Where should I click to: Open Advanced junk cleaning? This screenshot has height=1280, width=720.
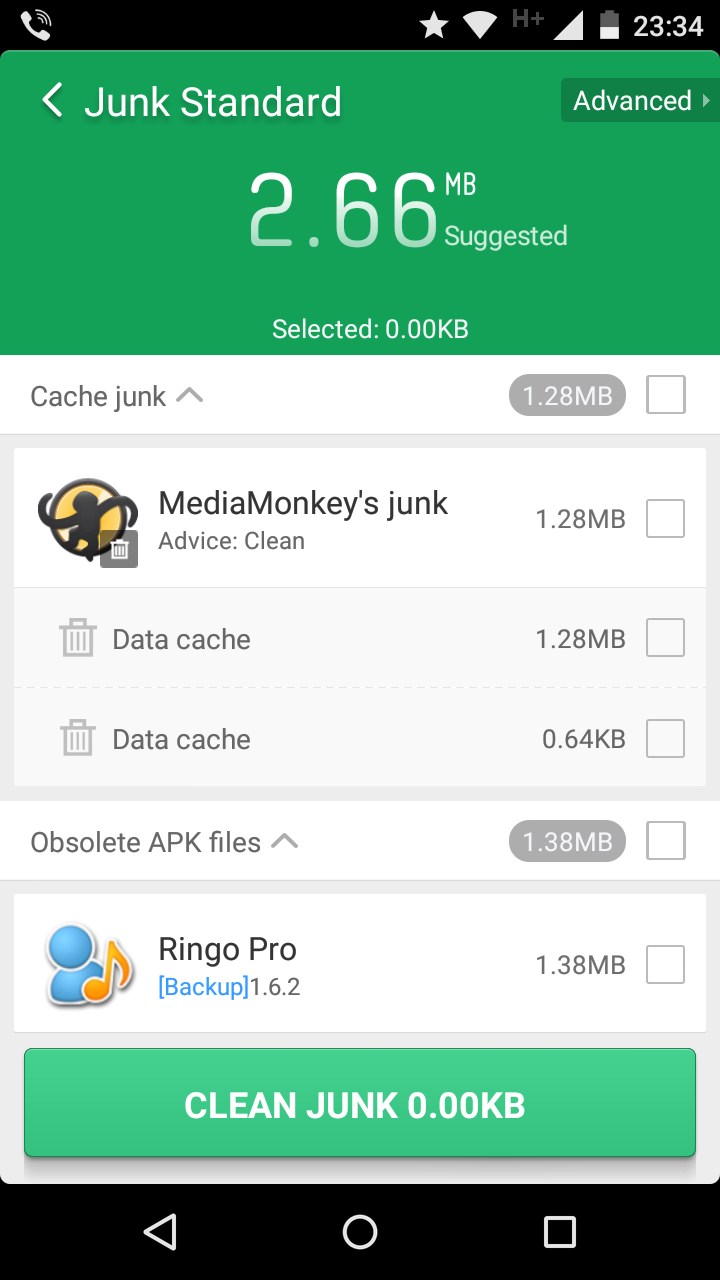tap(640, 101)
